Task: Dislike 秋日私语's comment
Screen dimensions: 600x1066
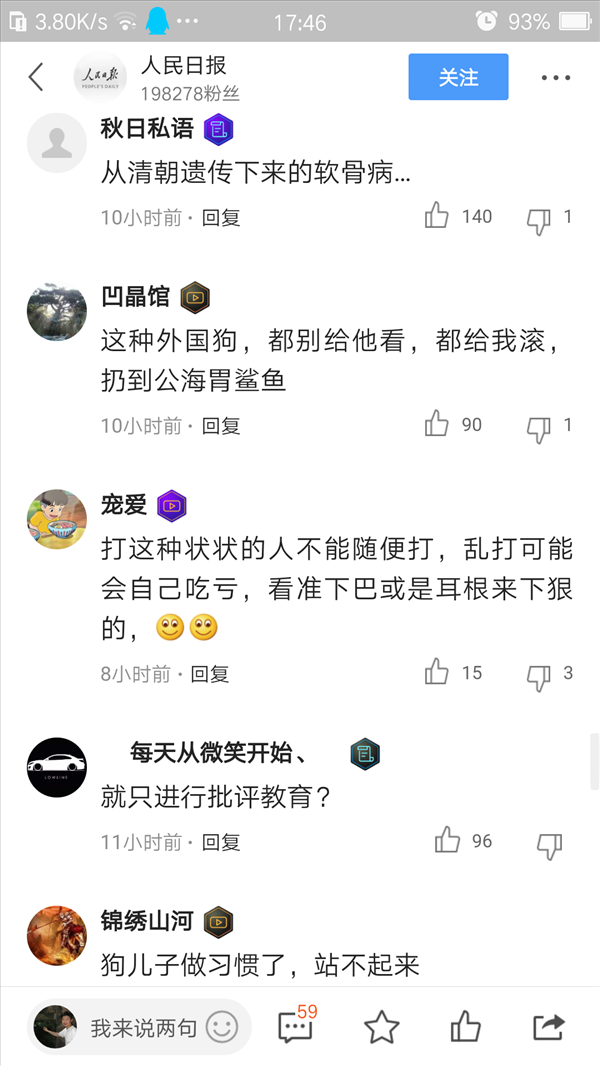Action: click(539, 220)
